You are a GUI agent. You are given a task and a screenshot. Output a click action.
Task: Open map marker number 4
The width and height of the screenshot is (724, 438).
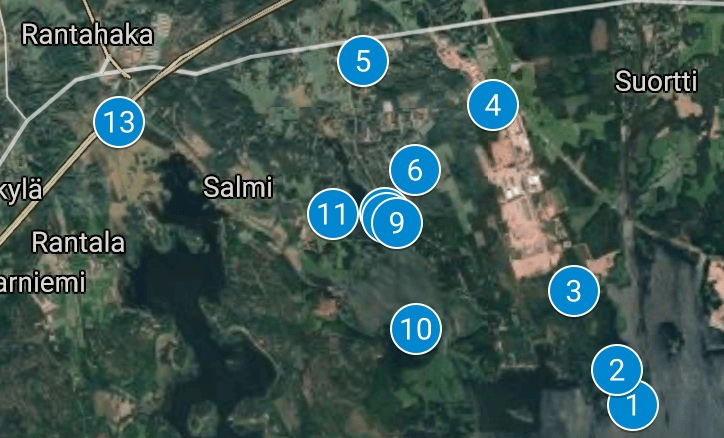coord(491,104)
